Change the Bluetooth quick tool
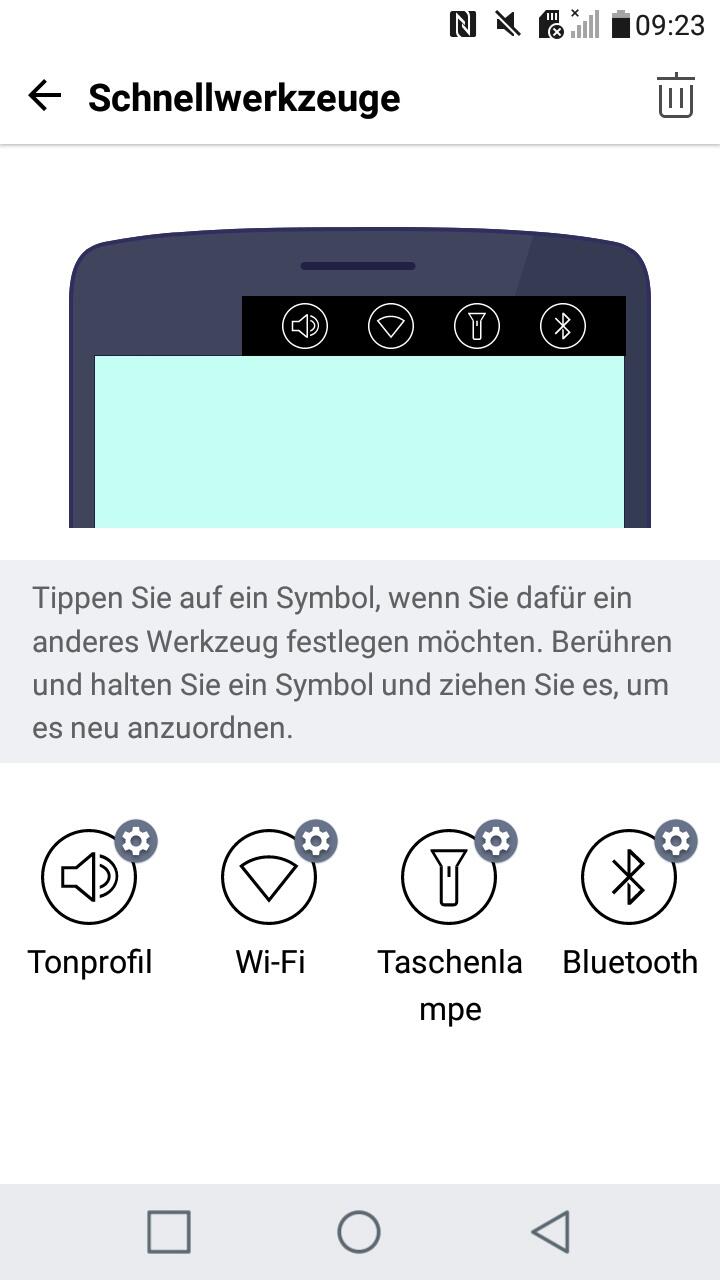Viewport: 720px width, 1280px height. coord(630,877)
